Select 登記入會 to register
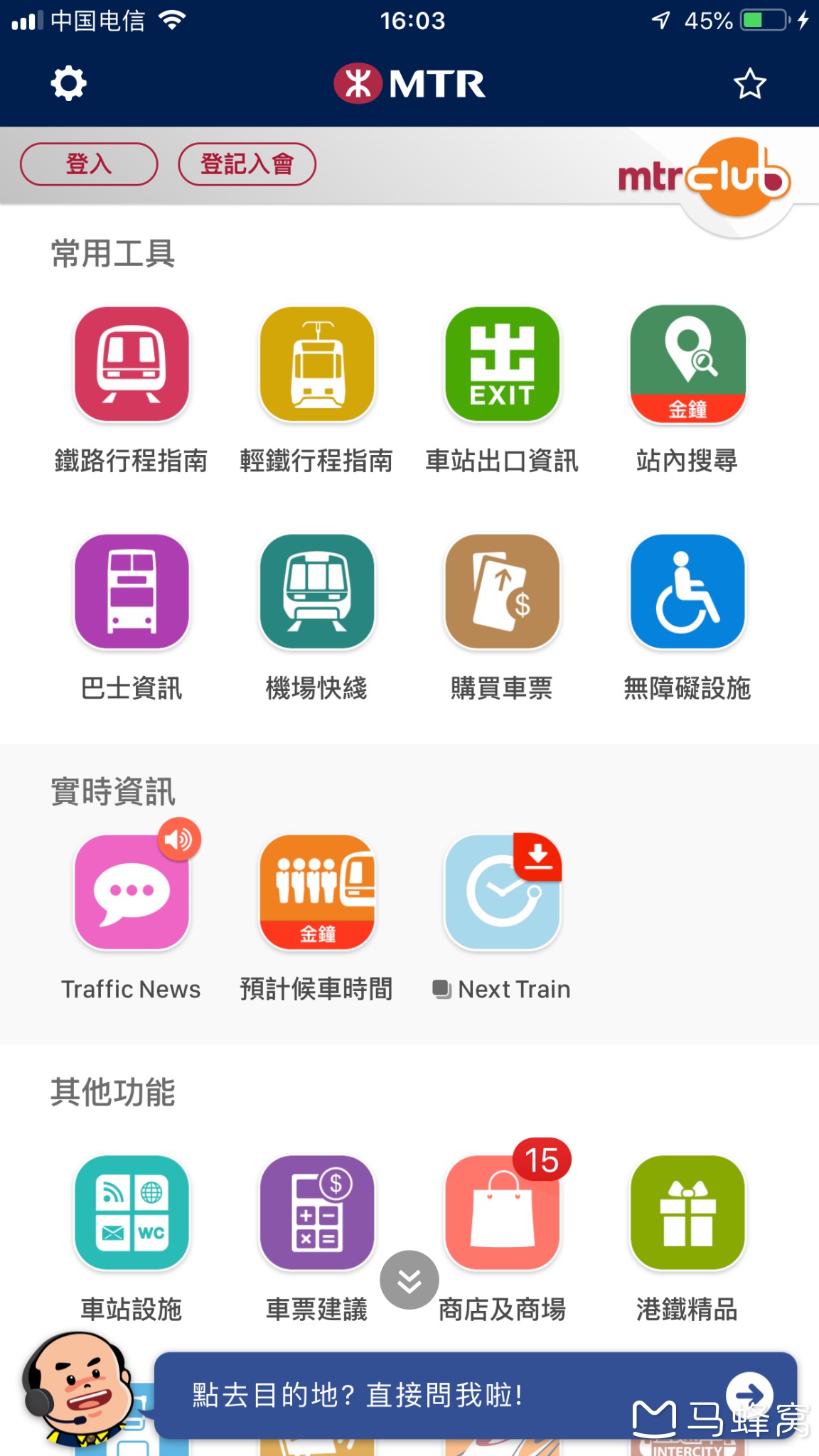Screen dimensions: 819x1456 point(247,164)
